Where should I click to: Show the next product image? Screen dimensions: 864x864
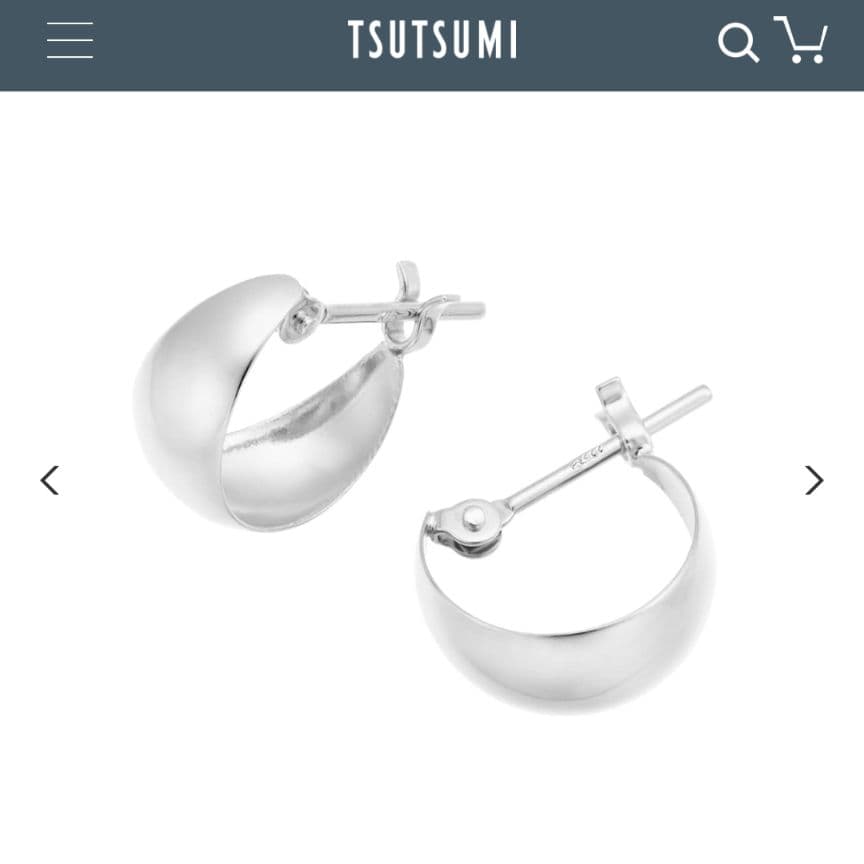coord(814,481)
